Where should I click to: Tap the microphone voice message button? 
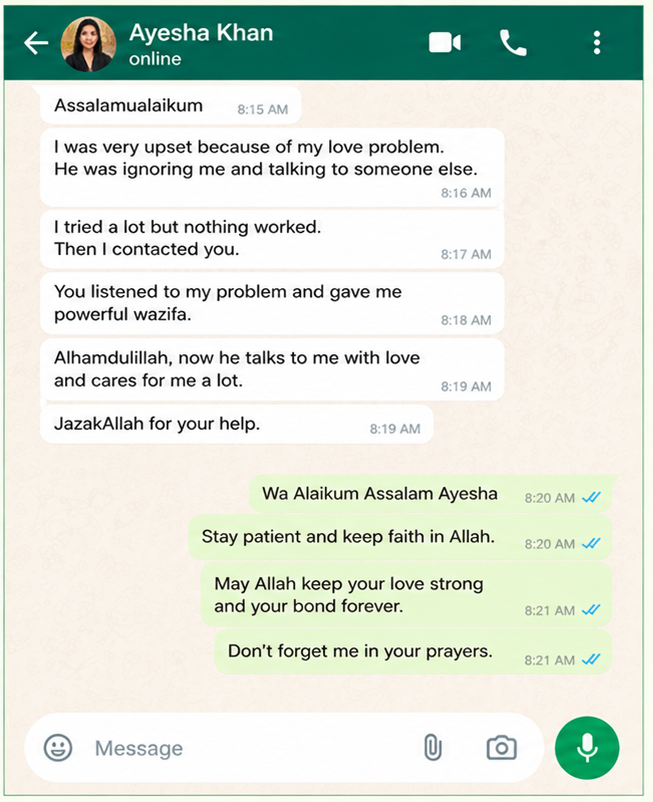pos(587,748)
